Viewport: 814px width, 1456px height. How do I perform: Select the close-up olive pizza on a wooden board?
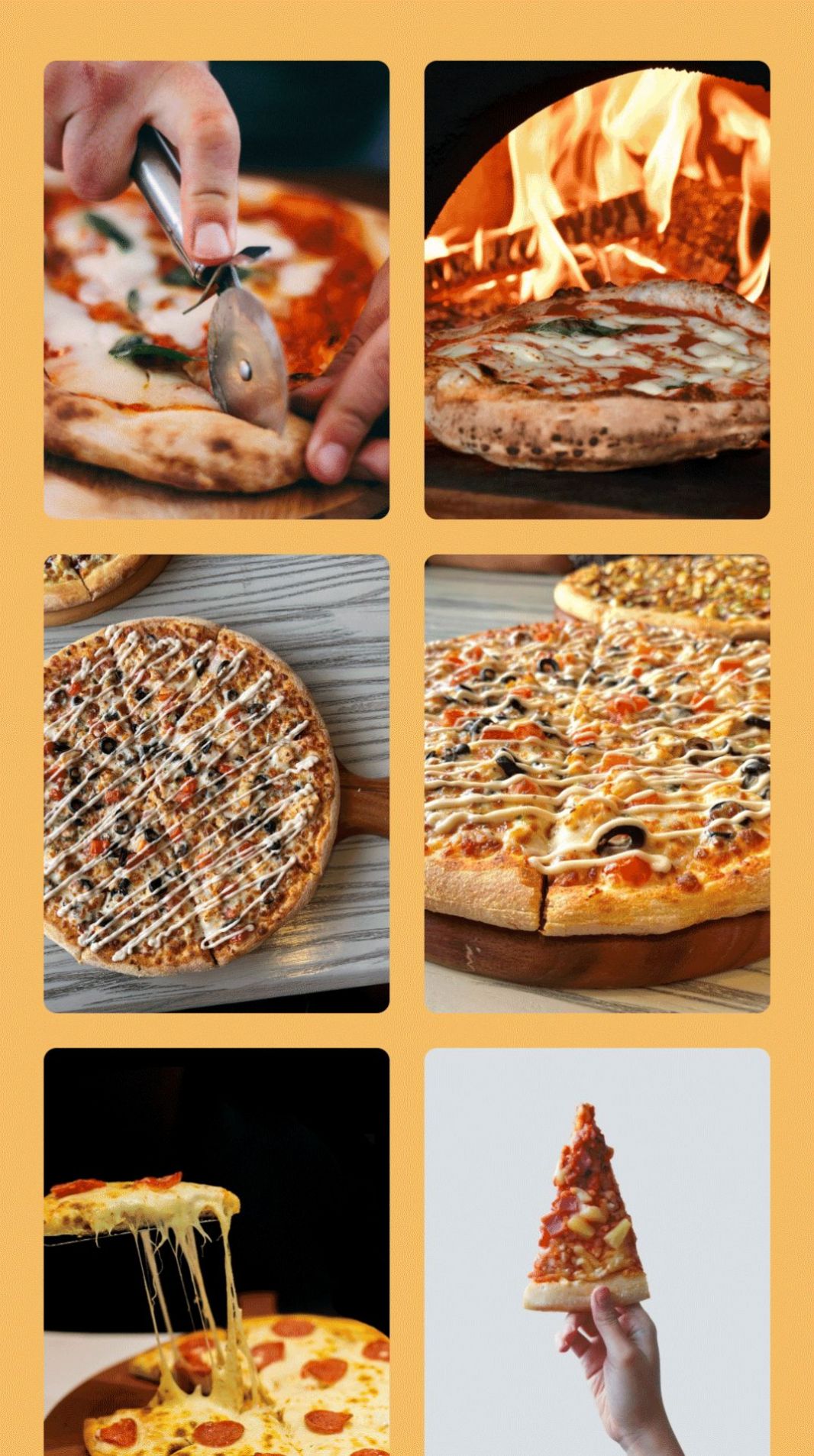596,783
